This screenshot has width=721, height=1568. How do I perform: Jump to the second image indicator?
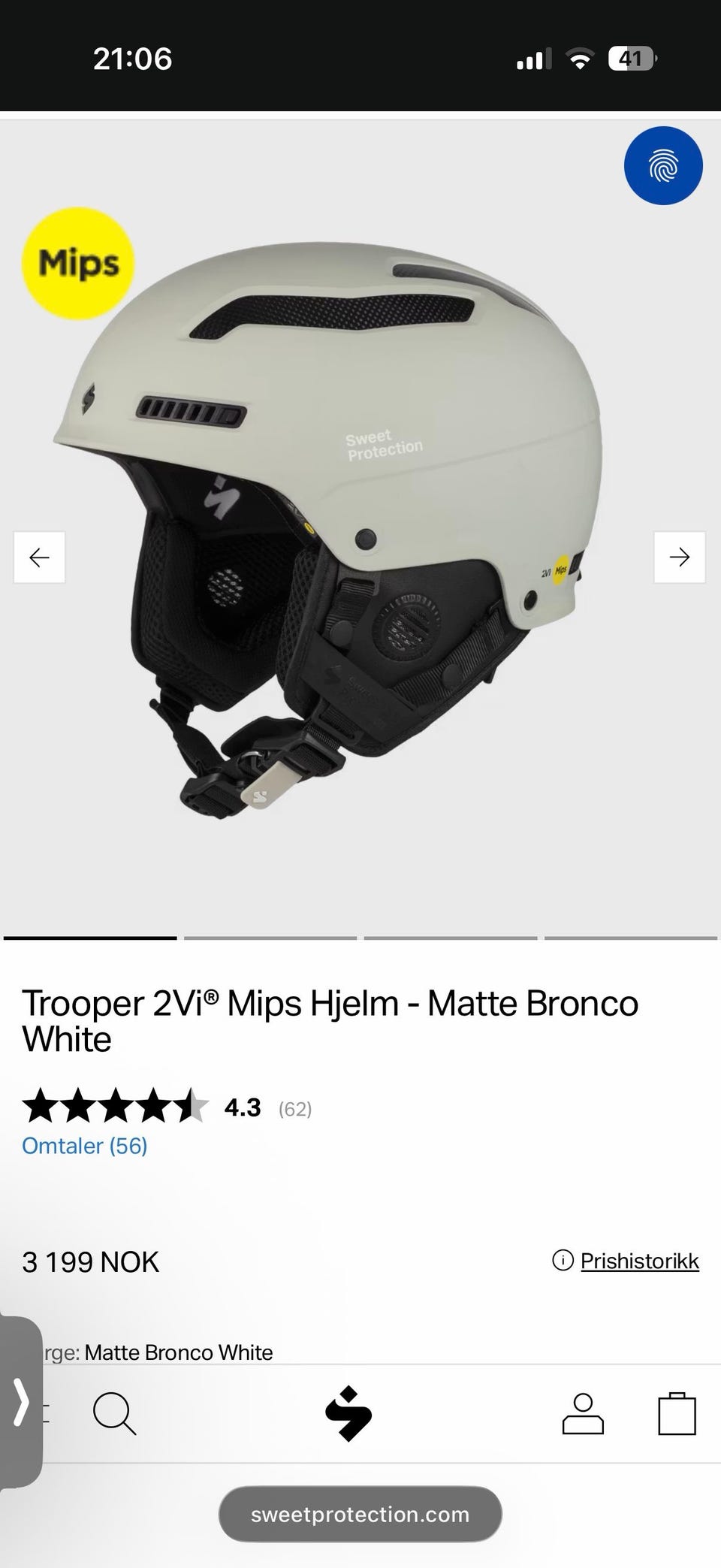click(270, 938)
